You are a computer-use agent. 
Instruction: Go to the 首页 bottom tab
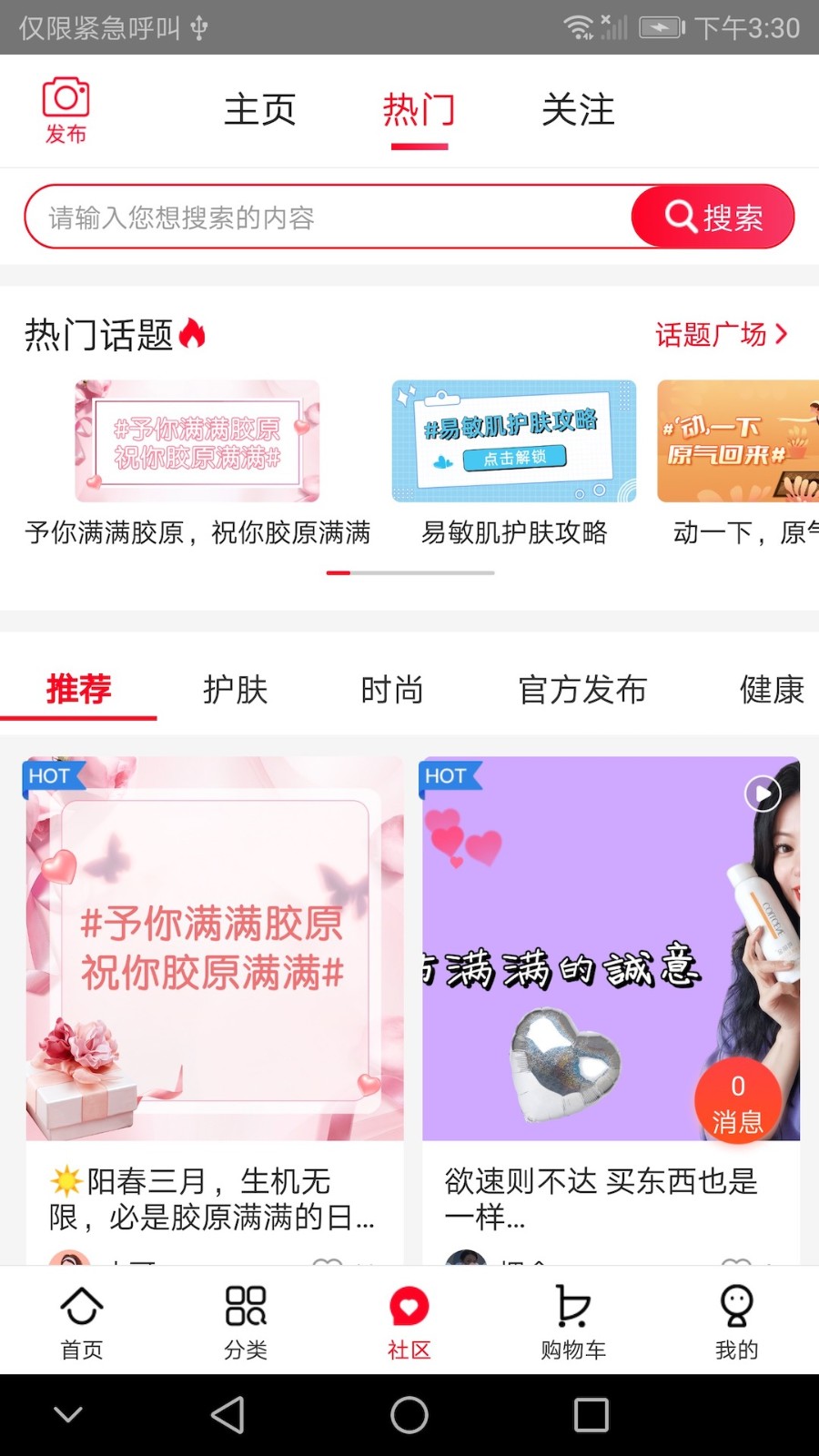[x=82, y=1321]
